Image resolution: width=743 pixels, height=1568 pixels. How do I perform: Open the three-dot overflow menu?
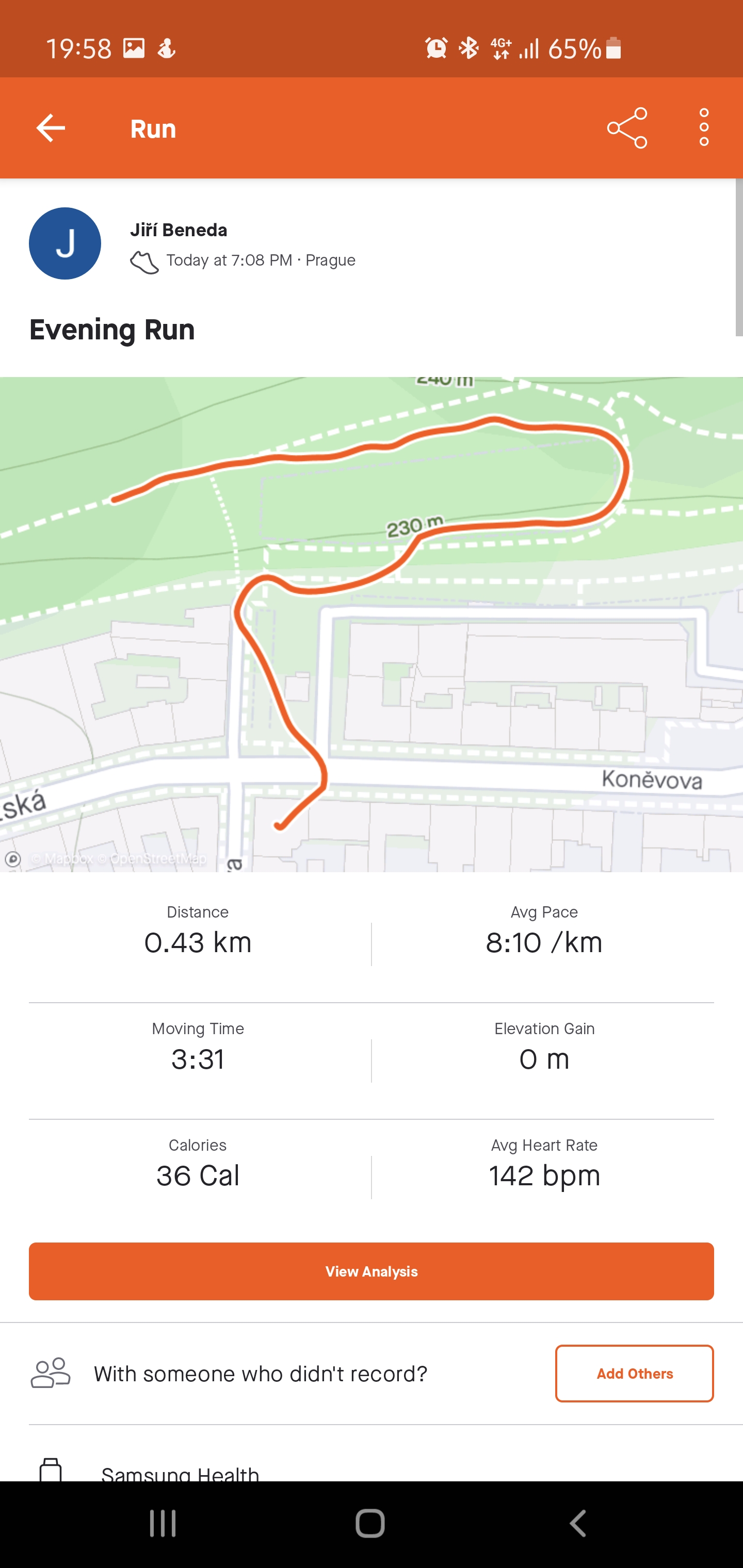pos(704,128)
